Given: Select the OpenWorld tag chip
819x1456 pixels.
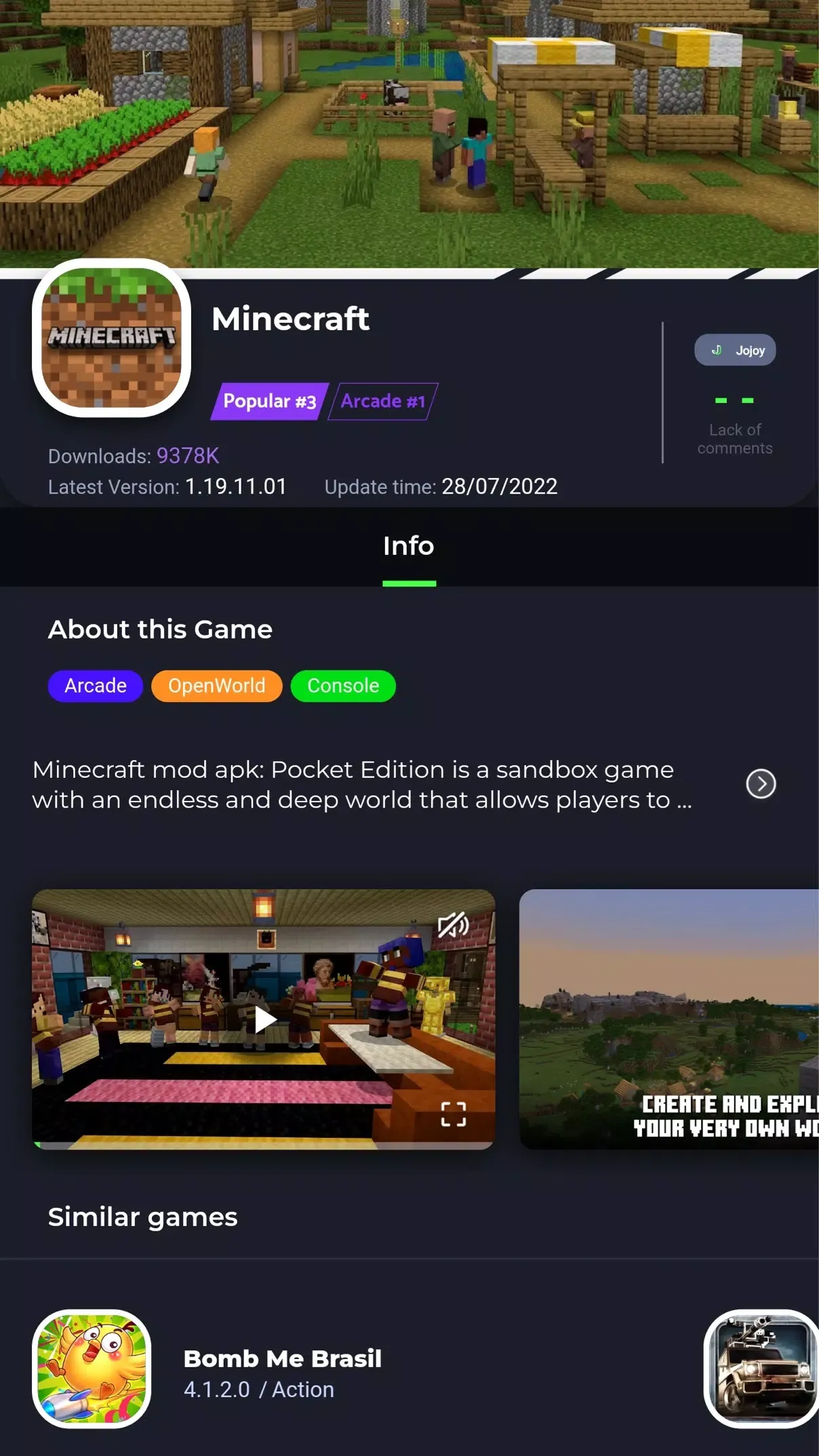Looking at the screenshot, I should tap(216, 686).
